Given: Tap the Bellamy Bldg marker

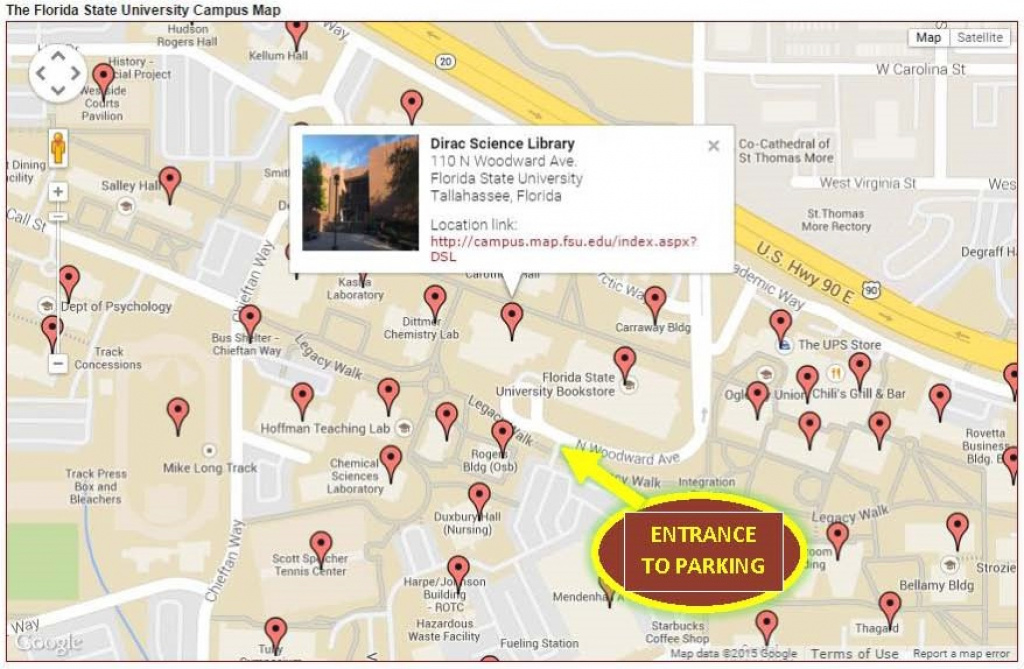Looking at the screenshot, I should (x=958, y=527).
